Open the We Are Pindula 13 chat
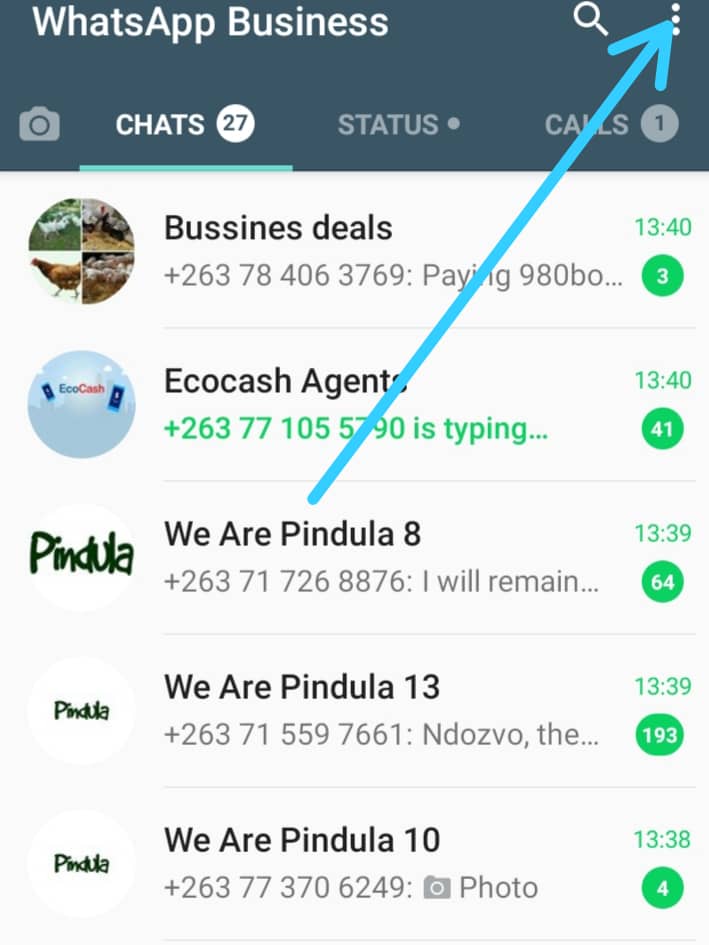Screen dimensions: 709x945 click(392, 710)
